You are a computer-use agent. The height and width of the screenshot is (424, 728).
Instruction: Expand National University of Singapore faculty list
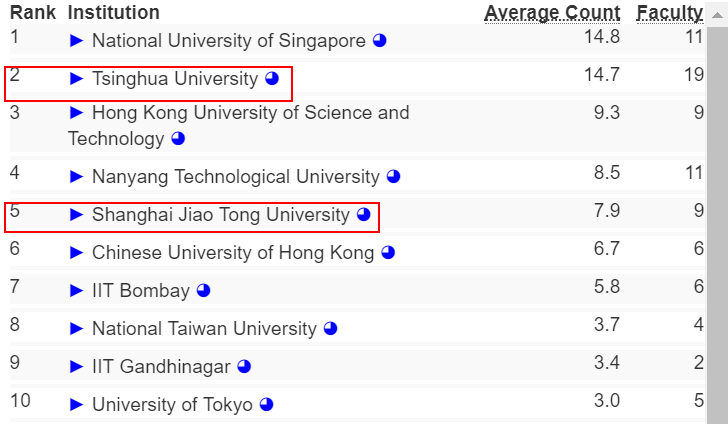pyautogui.click(x=77, y=41)
